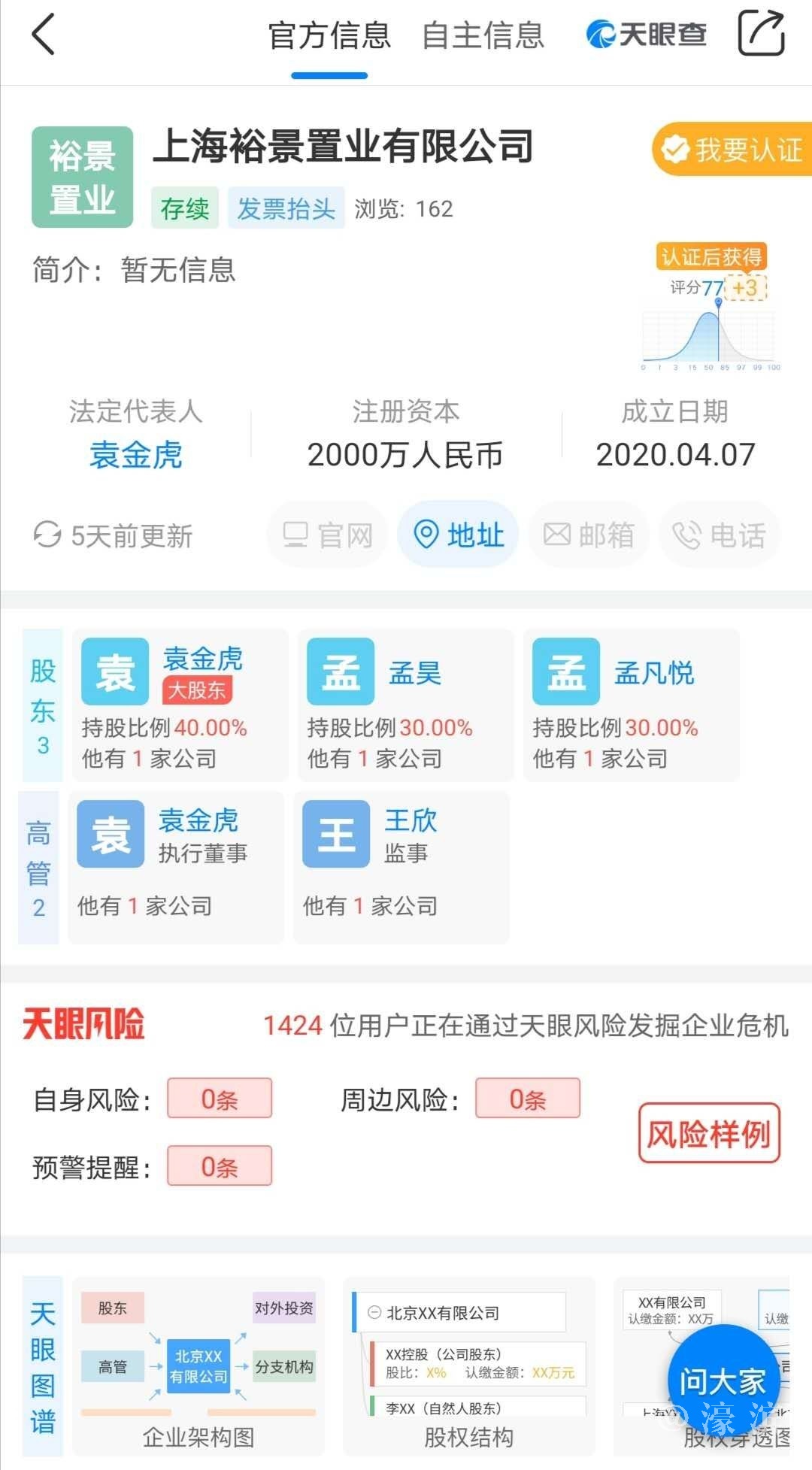This screenshot has width=812, height=1470.
Task: Open shareholder 孟凡悦 card
Action: pos(631,705)
